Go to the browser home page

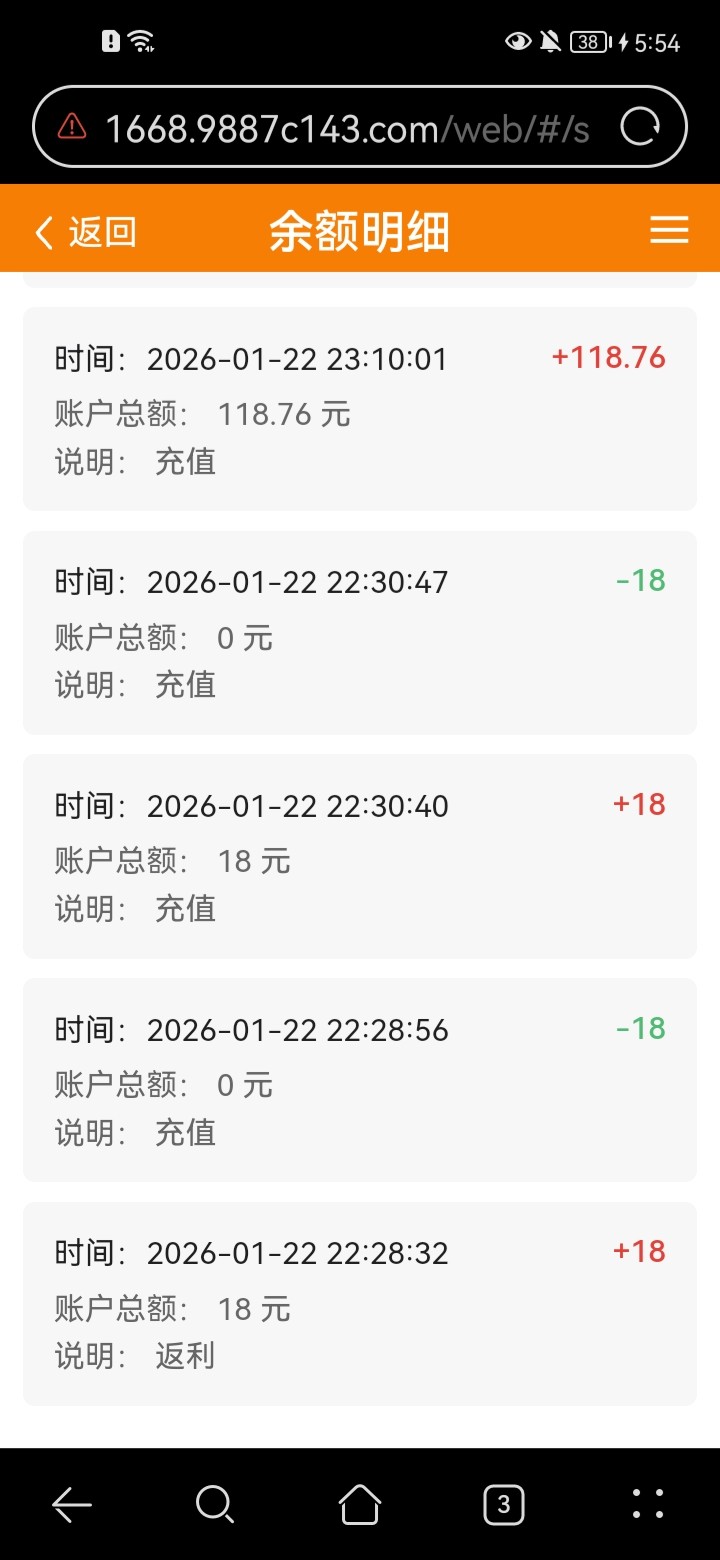point(360,1503)
